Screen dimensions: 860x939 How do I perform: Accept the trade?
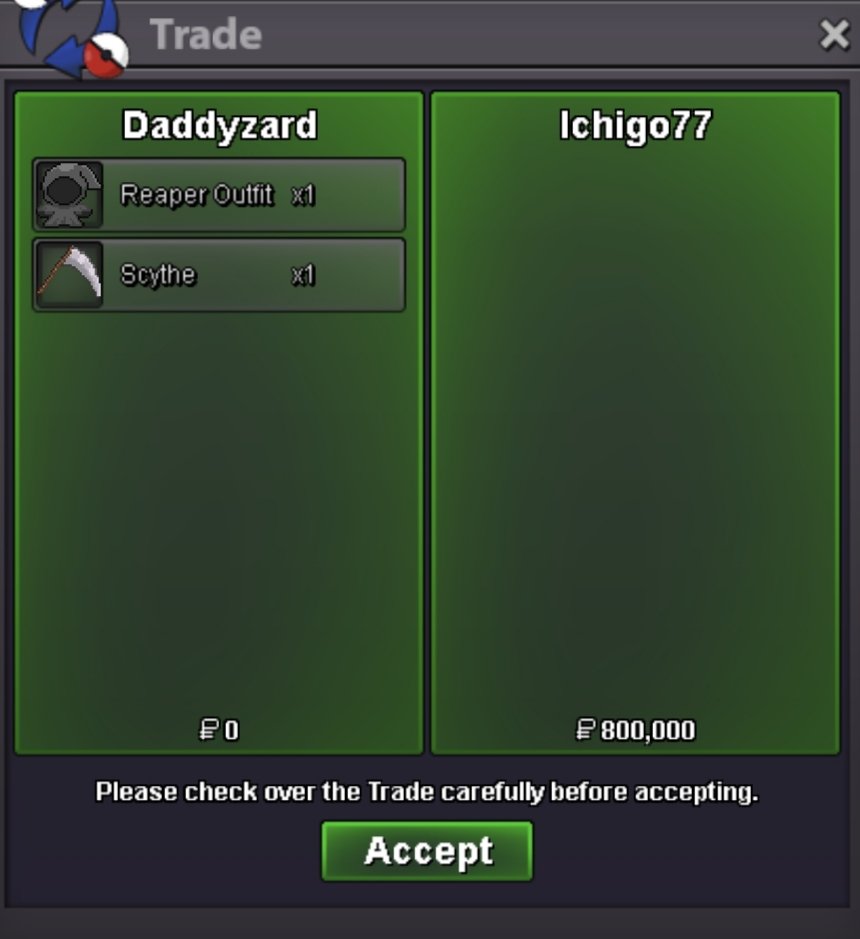point(427,851)
